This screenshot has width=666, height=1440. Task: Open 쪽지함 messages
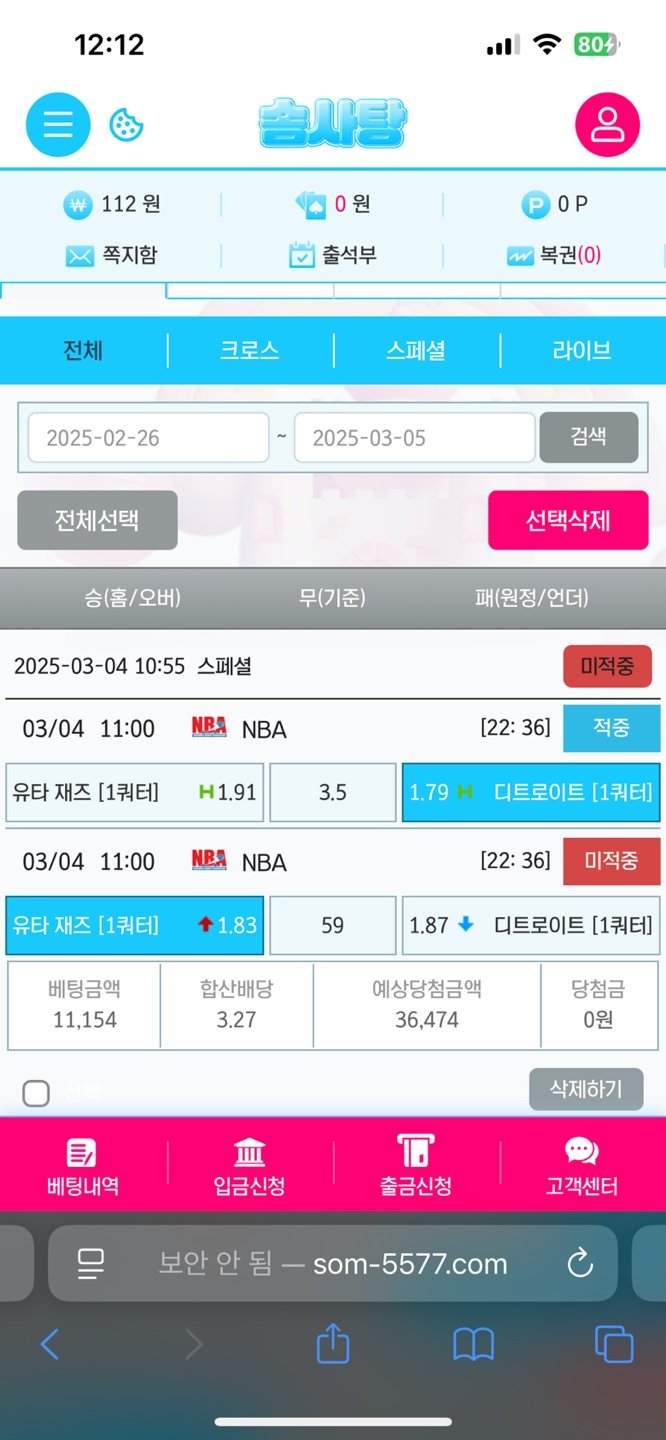click(111, 256)
